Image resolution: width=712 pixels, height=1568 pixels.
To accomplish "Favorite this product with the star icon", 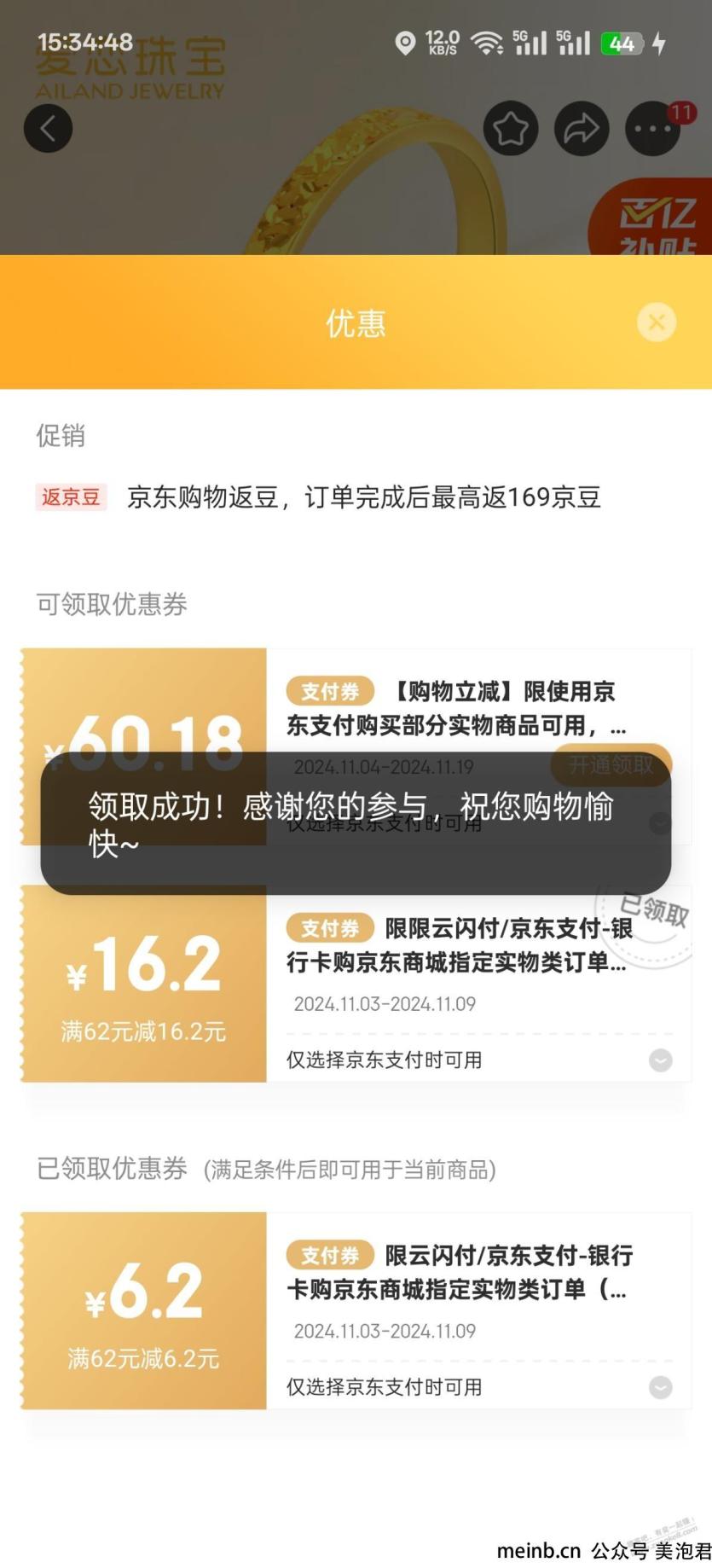I will tap(511, 129).
